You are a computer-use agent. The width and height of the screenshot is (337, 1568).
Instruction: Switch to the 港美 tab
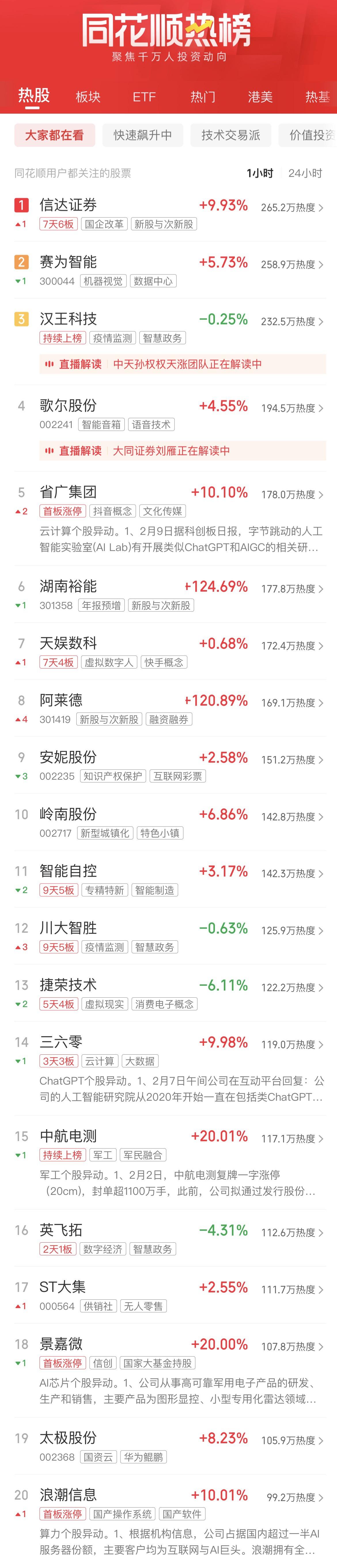tap(260, 97)
